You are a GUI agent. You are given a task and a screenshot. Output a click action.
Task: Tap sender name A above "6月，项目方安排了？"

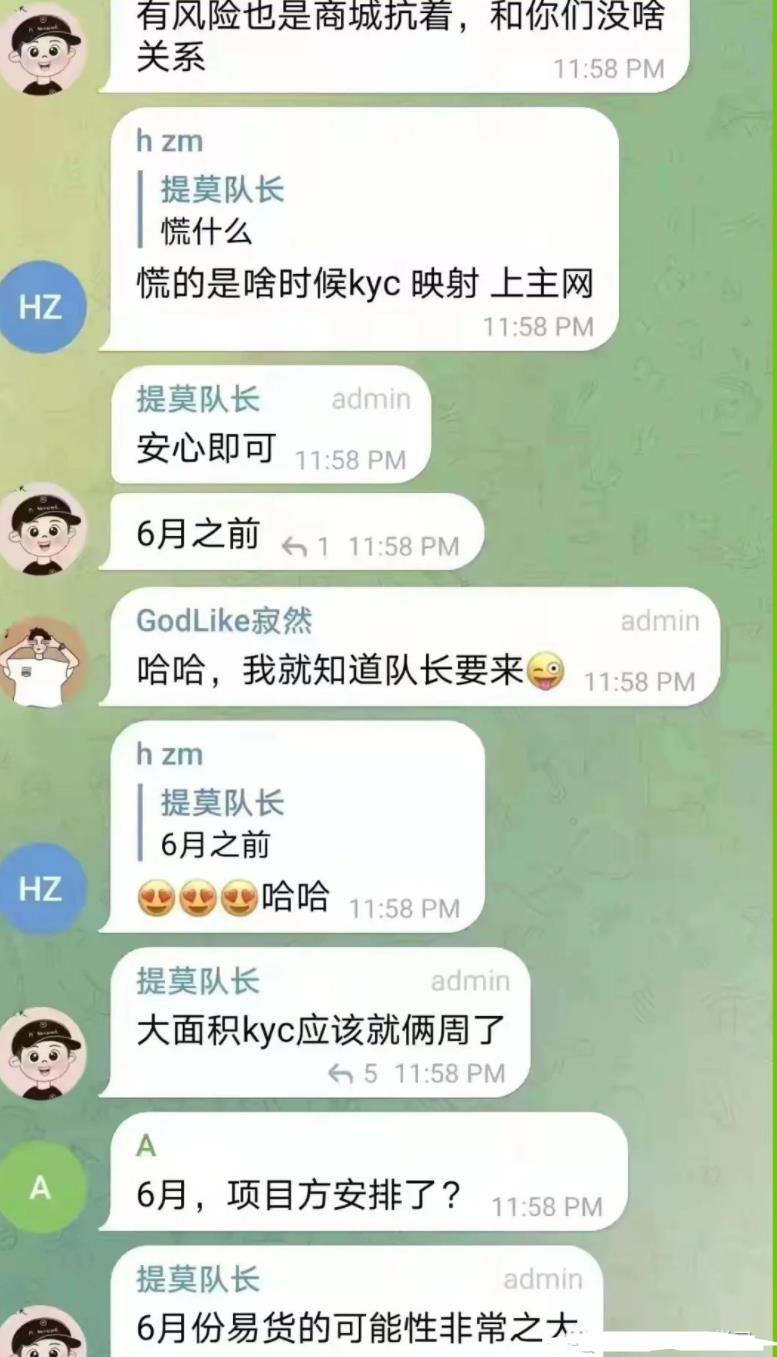(147, 1146)
